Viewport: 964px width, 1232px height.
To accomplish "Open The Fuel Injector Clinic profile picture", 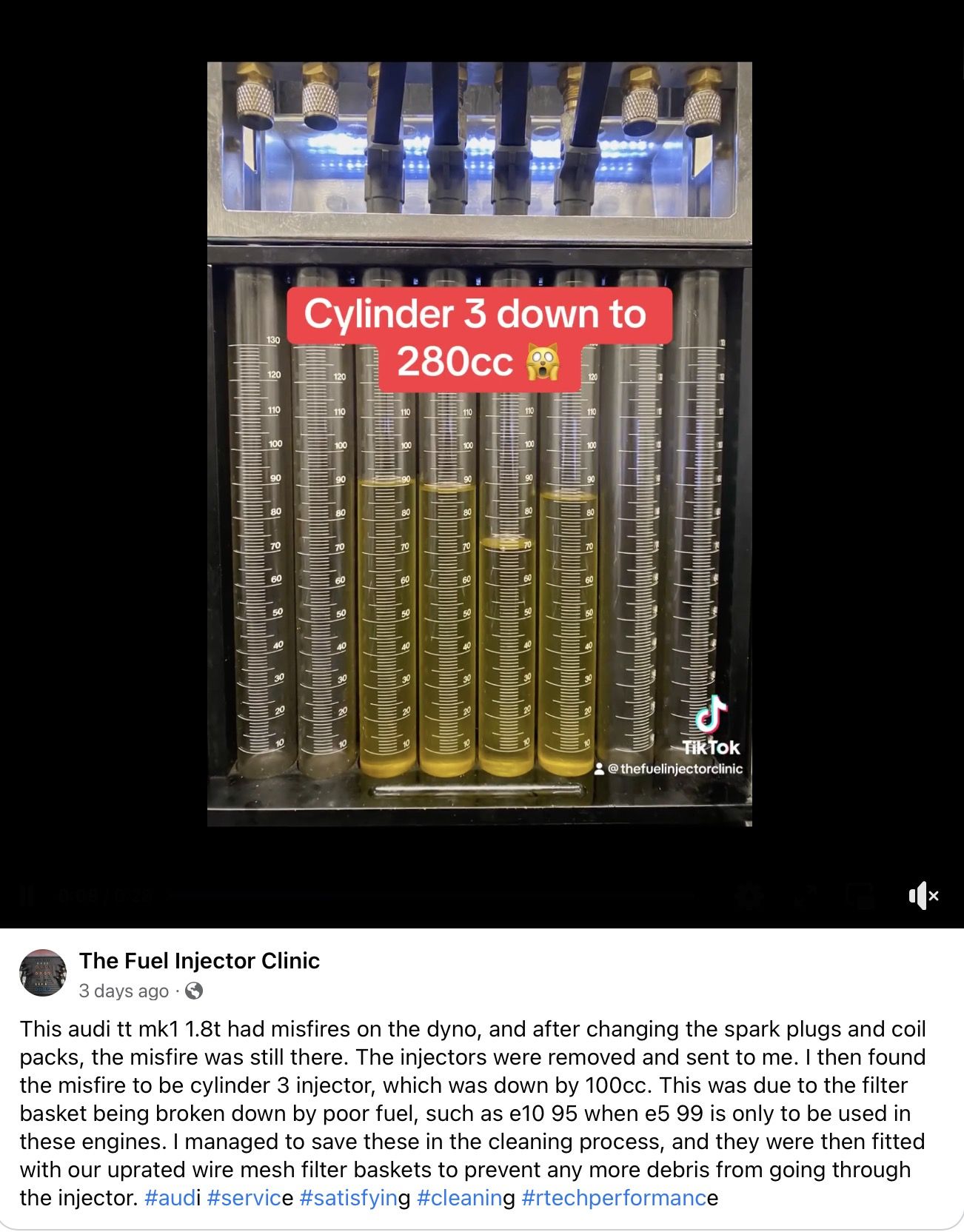I will pyautogui.click(x=43, y=973).
